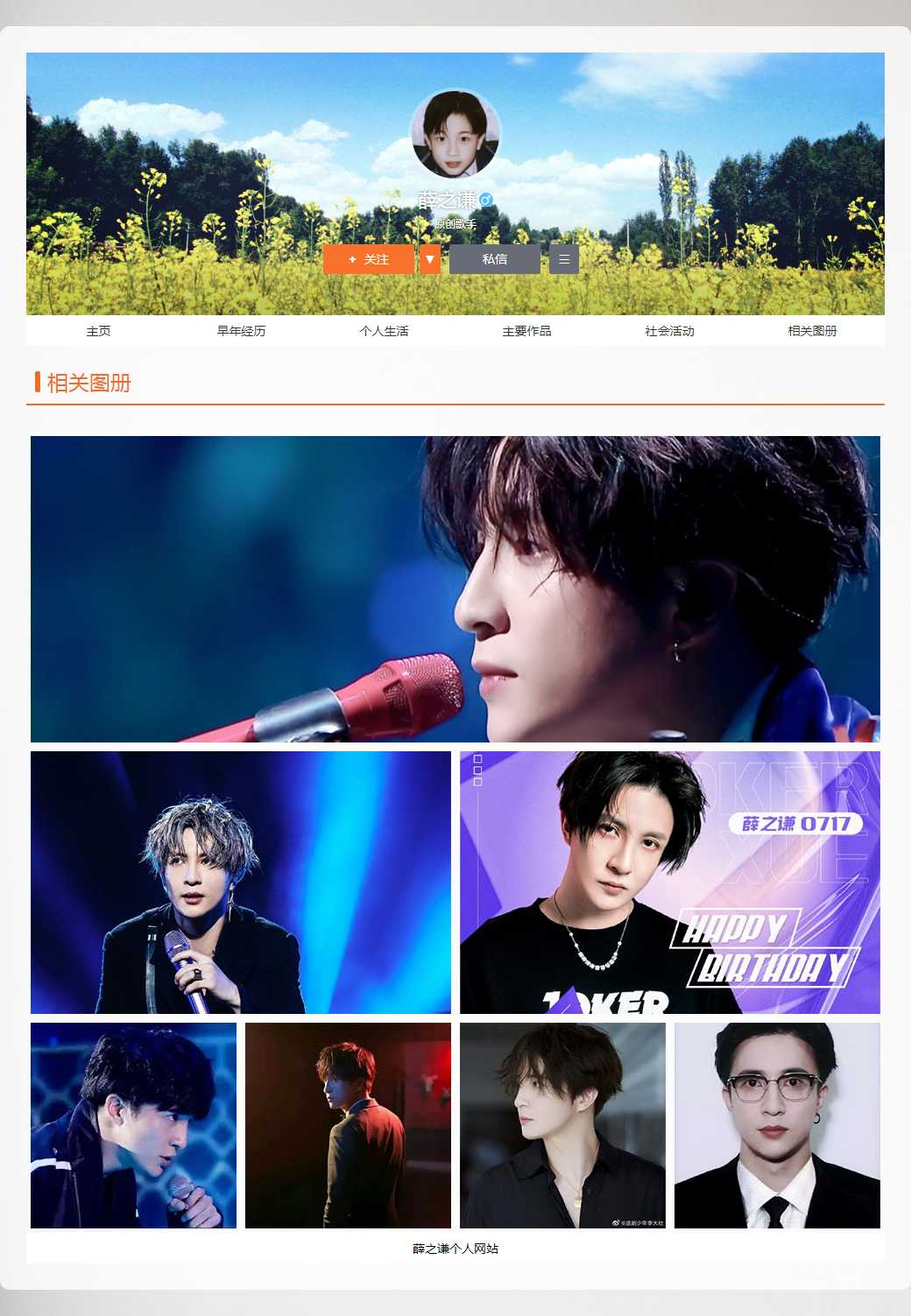Viewport: 911px width, 1316px height.
Task: Switch to the 早年经历 tab
Action: [x=241, y=331]
